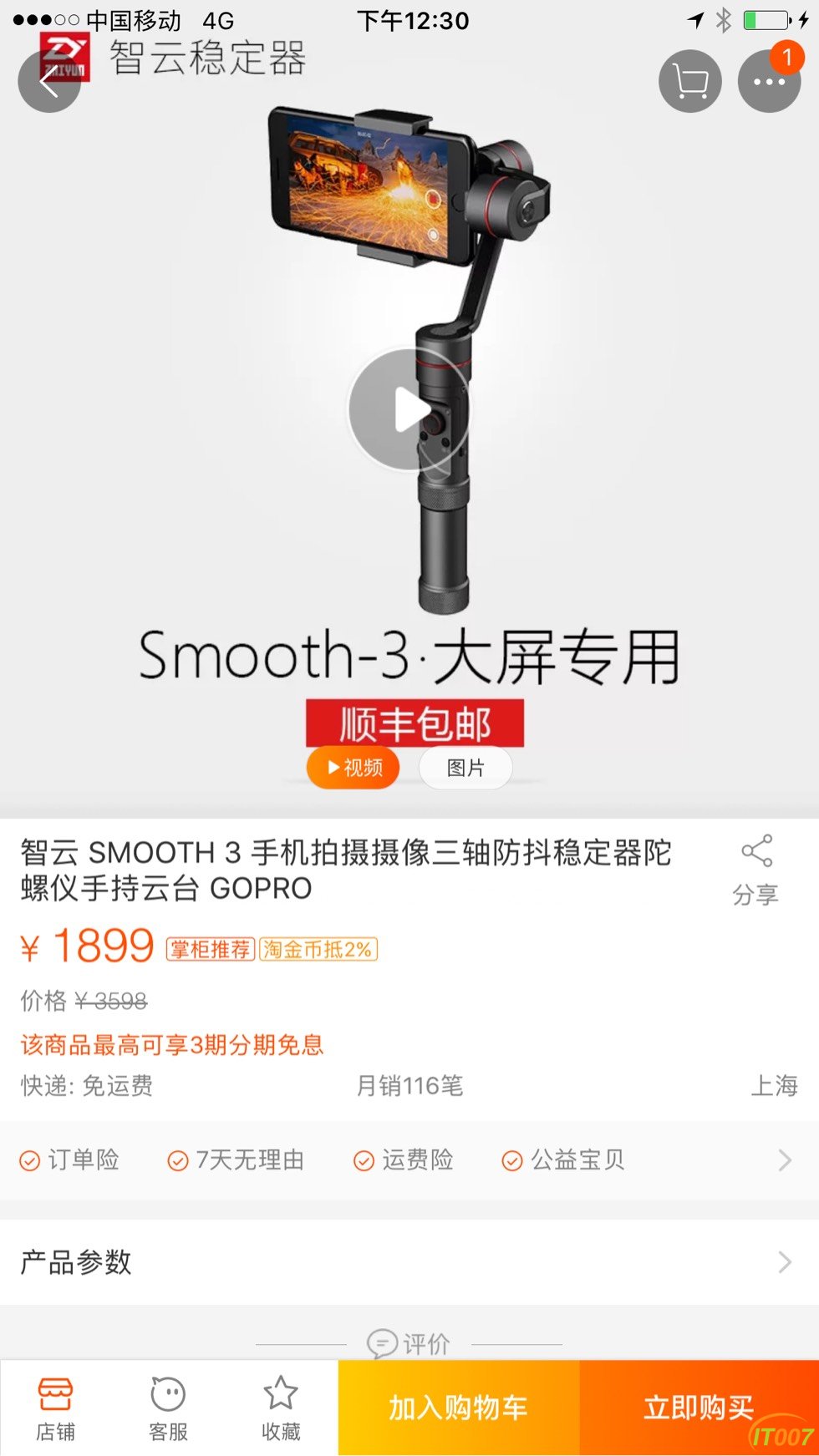The image size is (819, 1456).
Task: Switch to the 图片 view
Action: click(465, 768)
